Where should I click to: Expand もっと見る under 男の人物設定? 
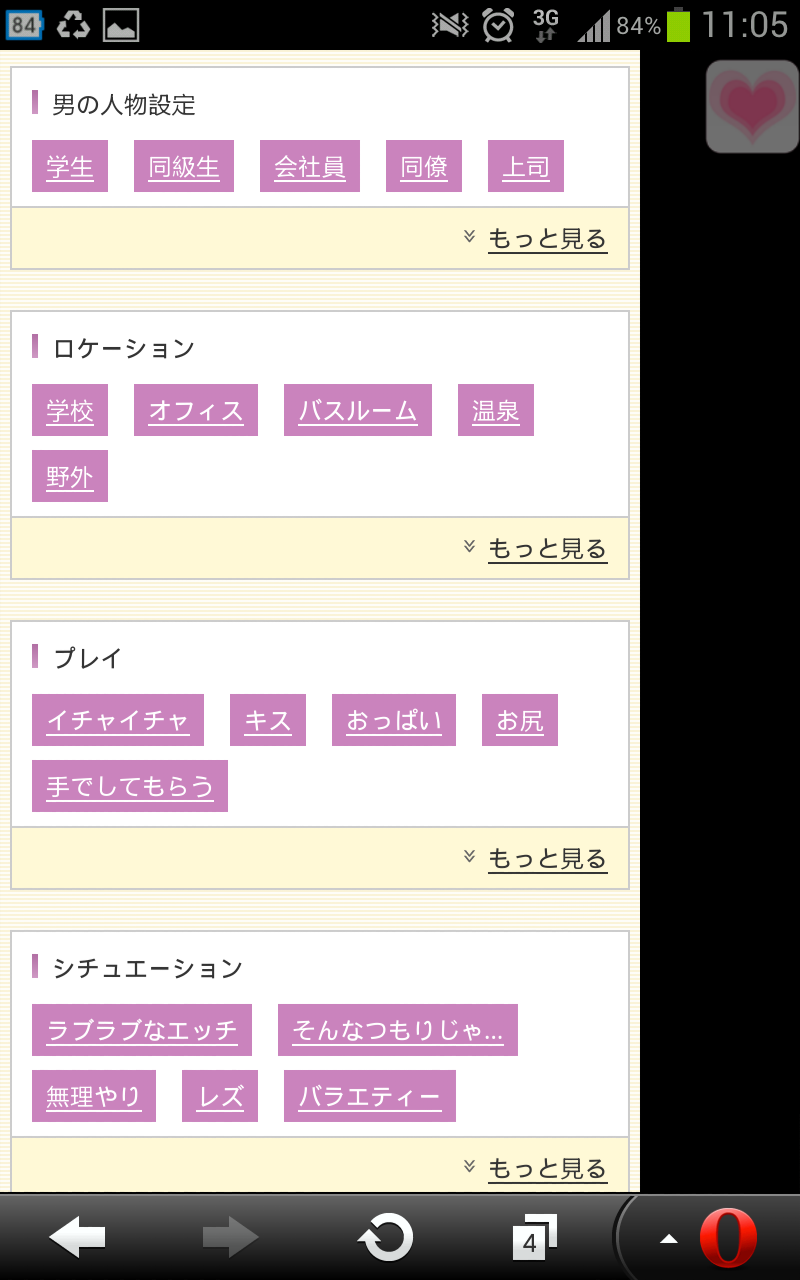click(546, 239)
